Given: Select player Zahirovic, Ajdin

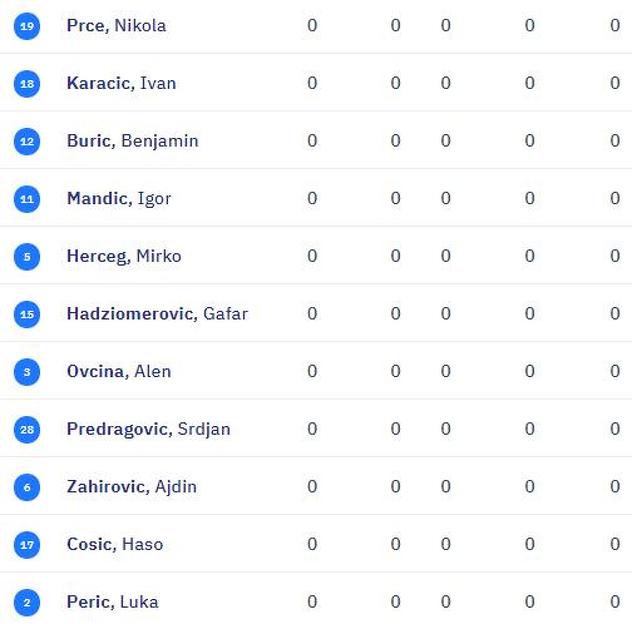Looking at the screenshot, I should pos(131,487).
